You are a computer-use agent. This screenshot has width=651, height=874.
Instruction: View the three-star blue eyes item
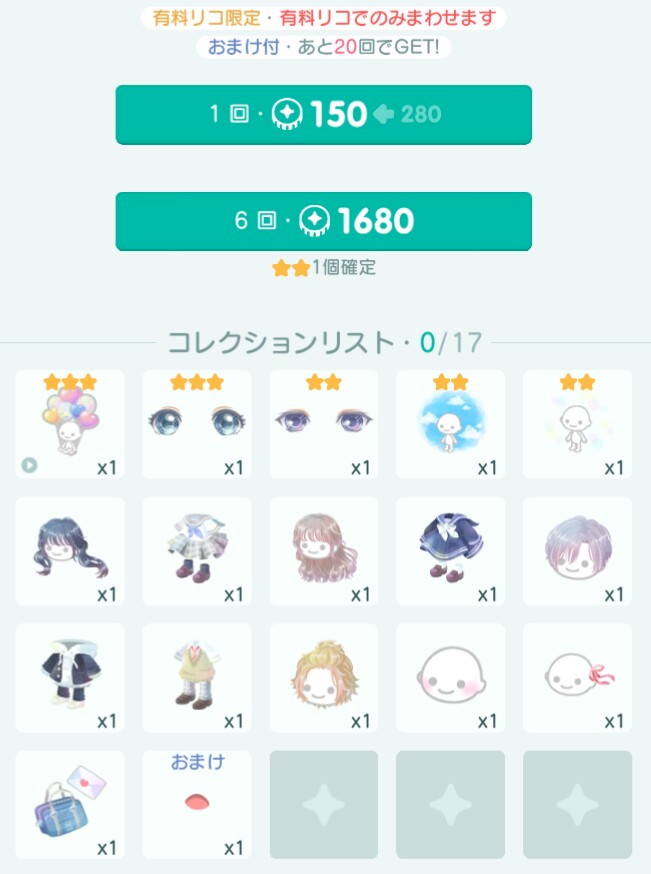pos(196,424)
